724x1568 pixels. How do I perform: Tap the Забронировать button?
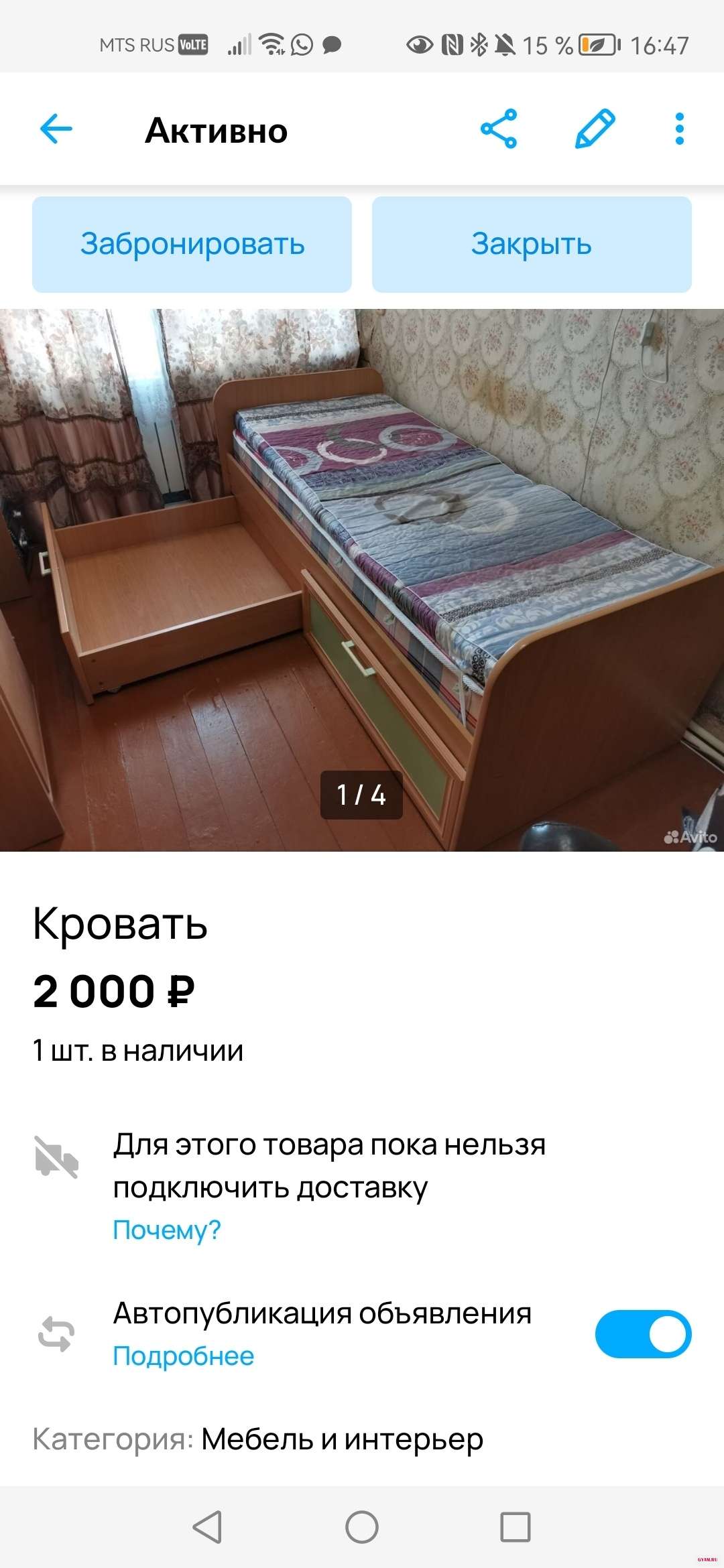pos(192,245)
